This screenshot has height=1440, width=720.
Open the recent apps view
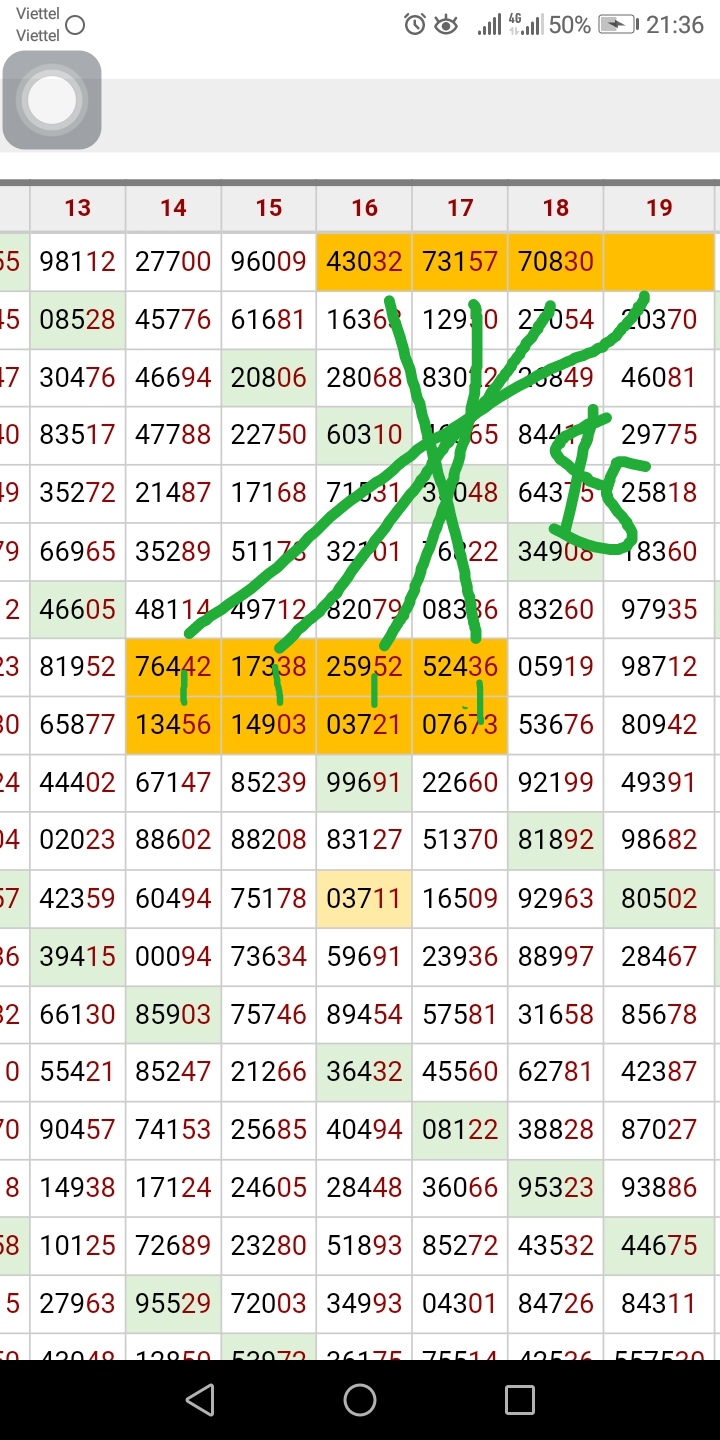(519, 1399)
